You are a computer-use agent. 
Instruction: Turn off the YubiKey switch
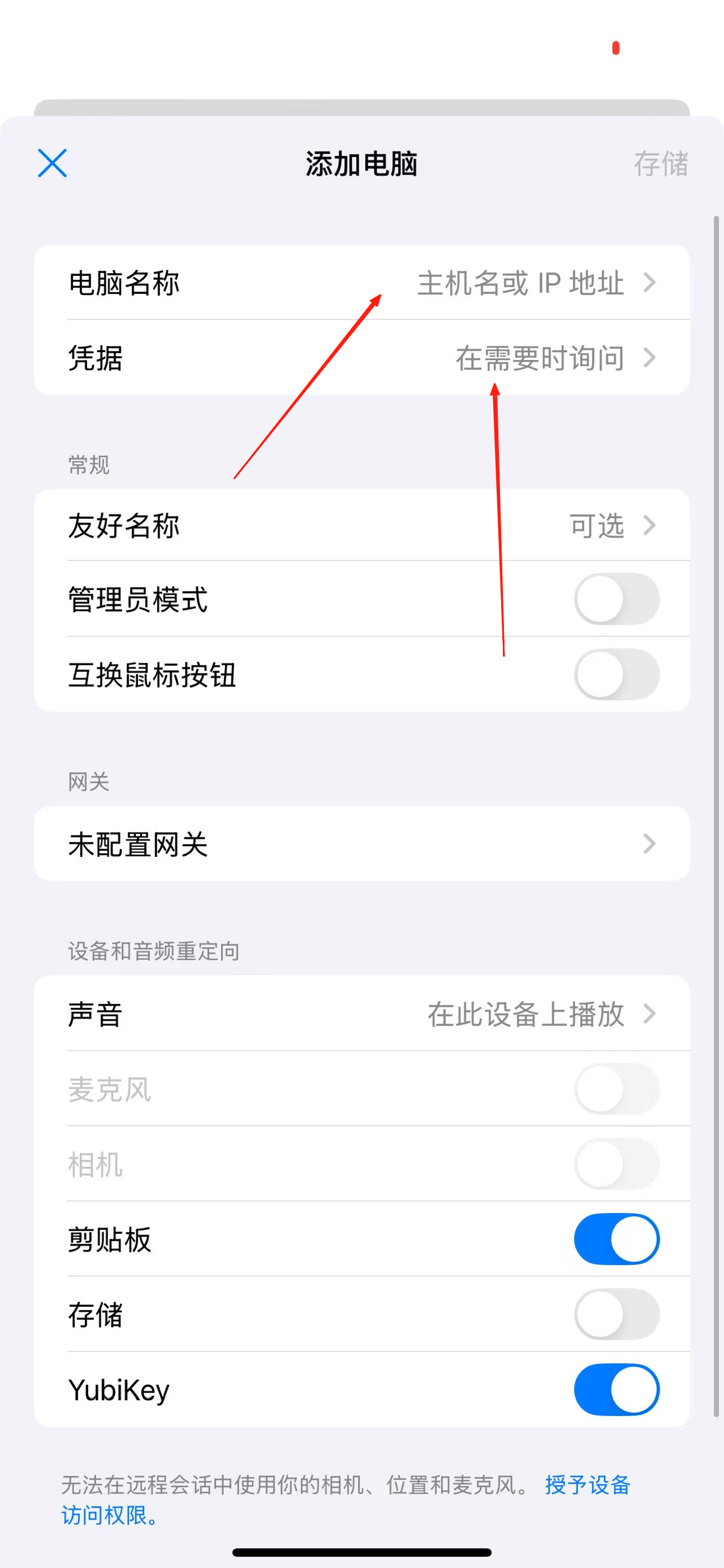616,1389
